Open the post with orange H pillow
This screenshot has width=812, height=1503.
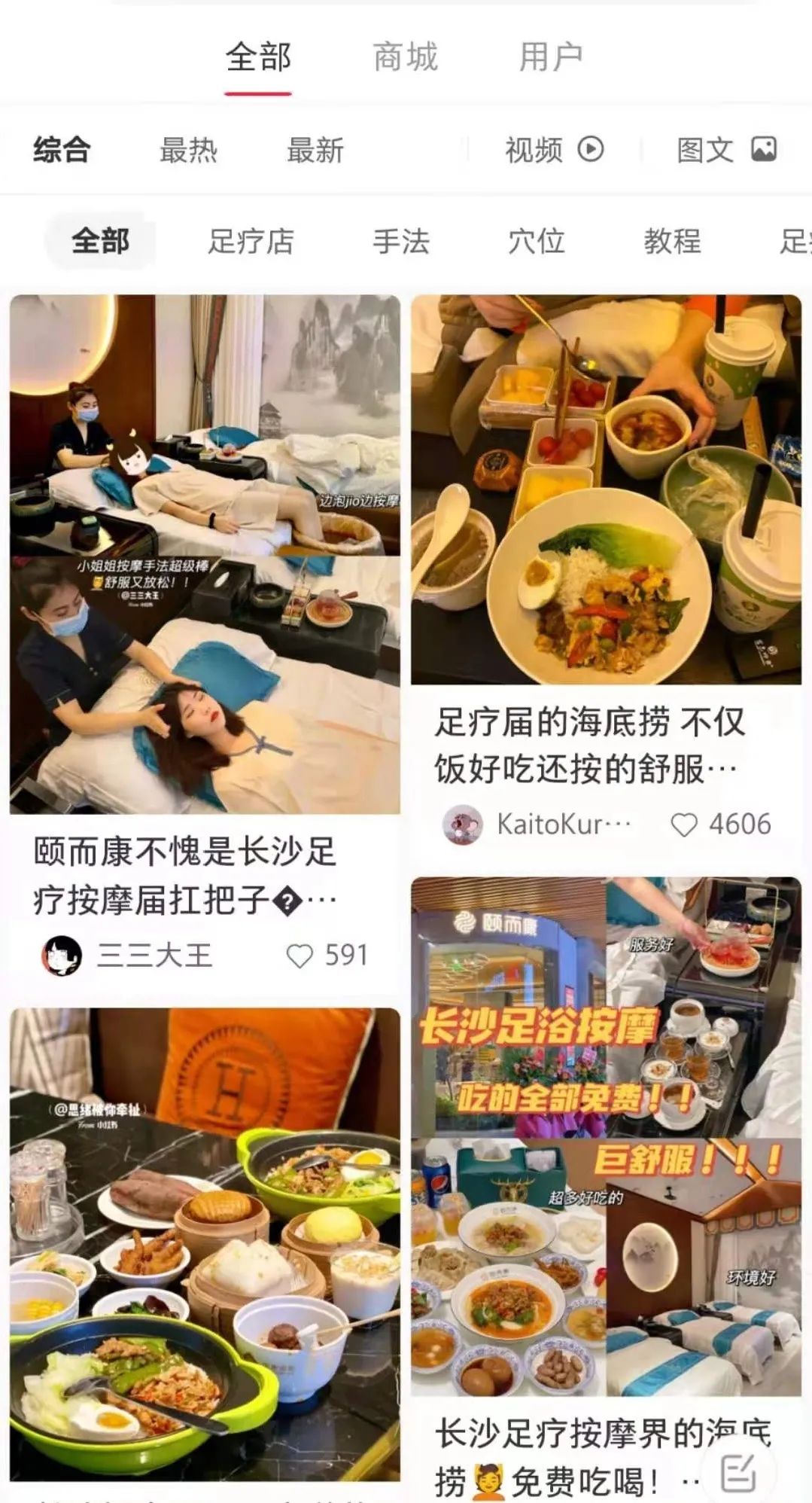(x=205, y=1242)
